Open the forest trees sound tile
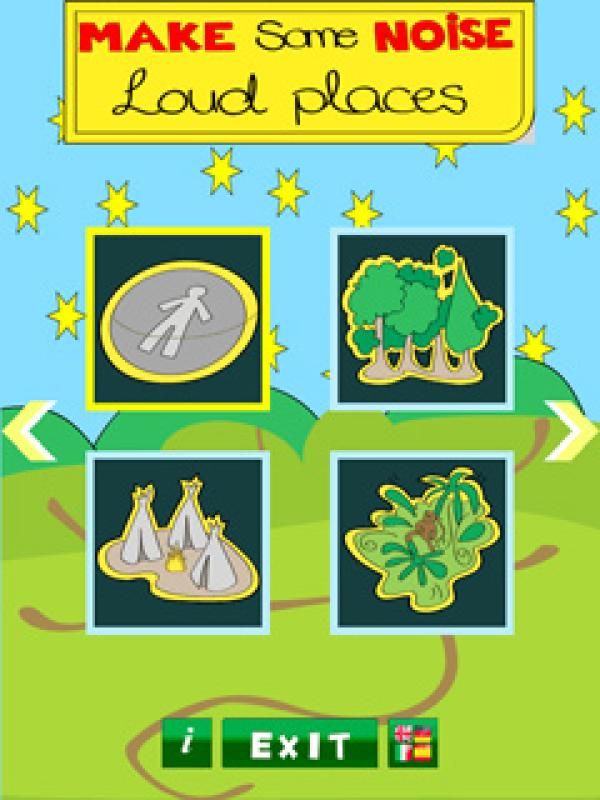Screen dimensions: 600x800 [x=421, y=319]
